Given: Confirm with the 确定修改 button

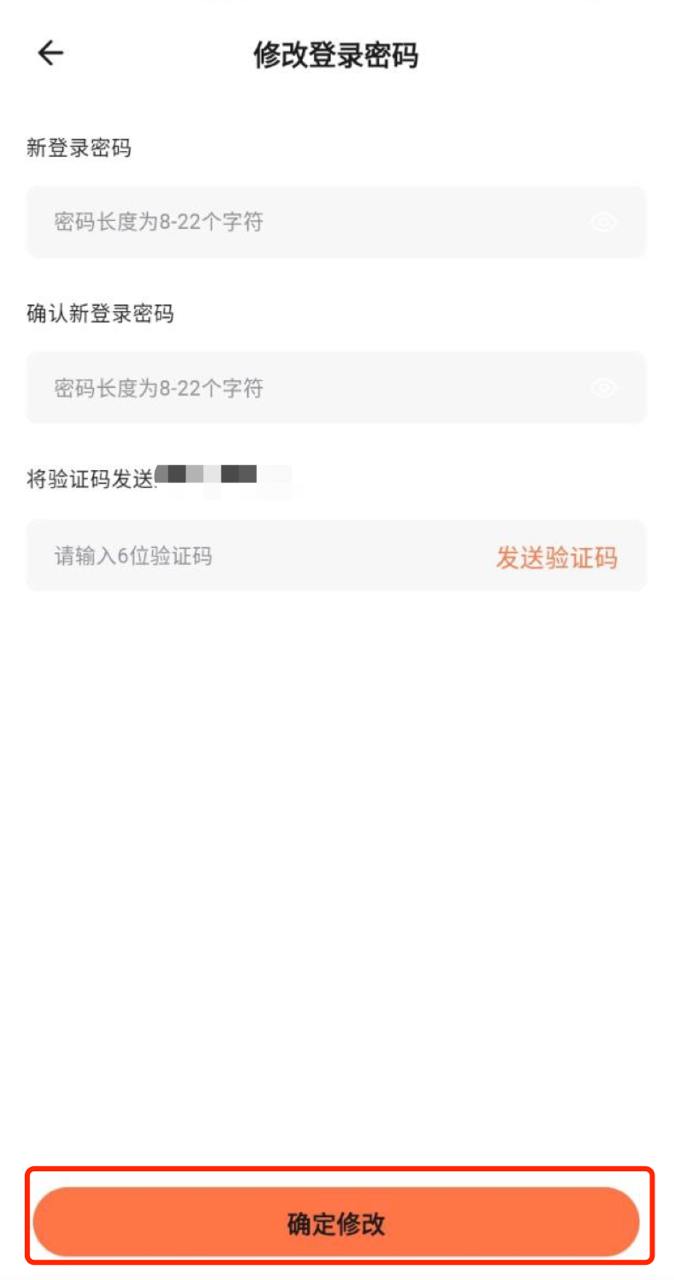Looking at the screenshot, I should pos(336,1223).
